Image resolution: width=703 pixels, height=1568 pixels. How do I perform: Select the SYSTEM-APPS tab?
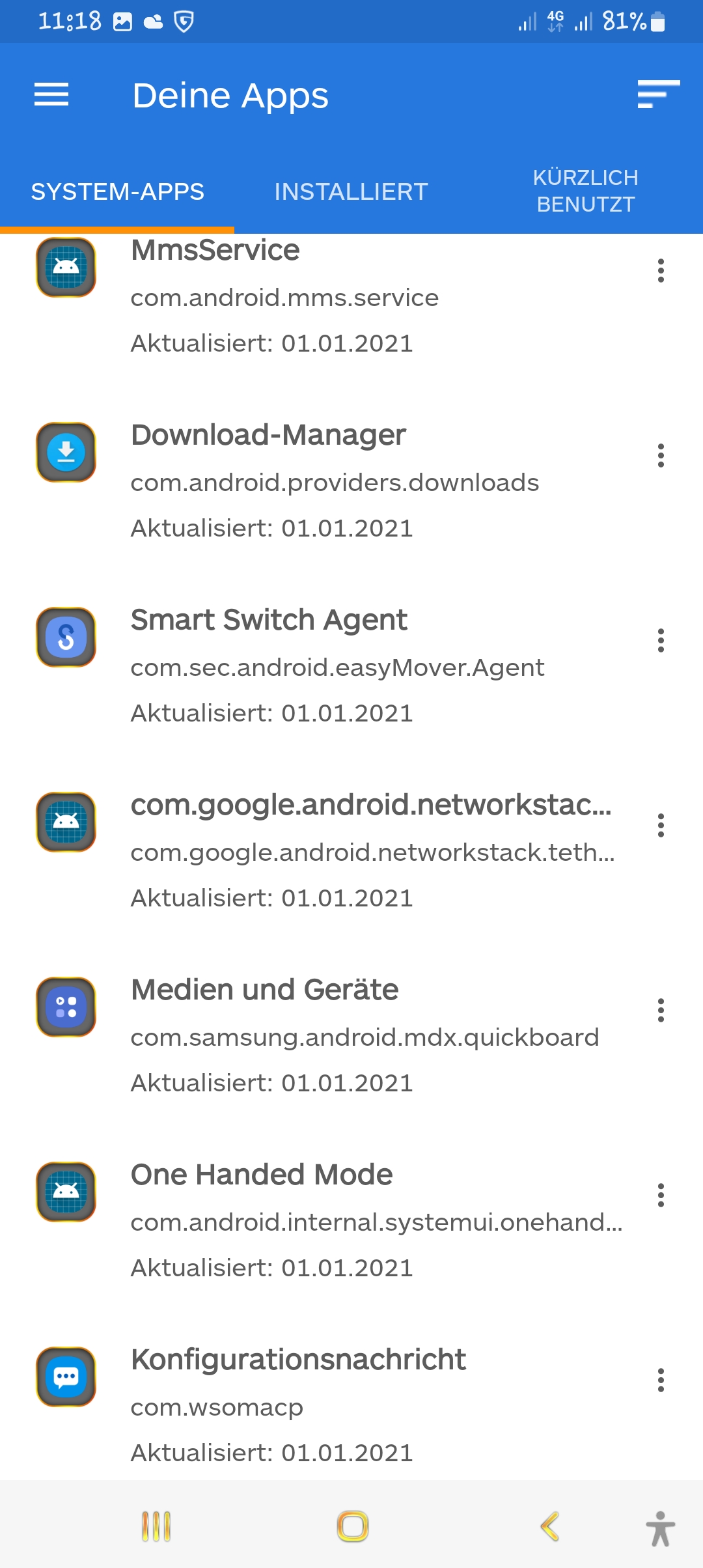118,191
